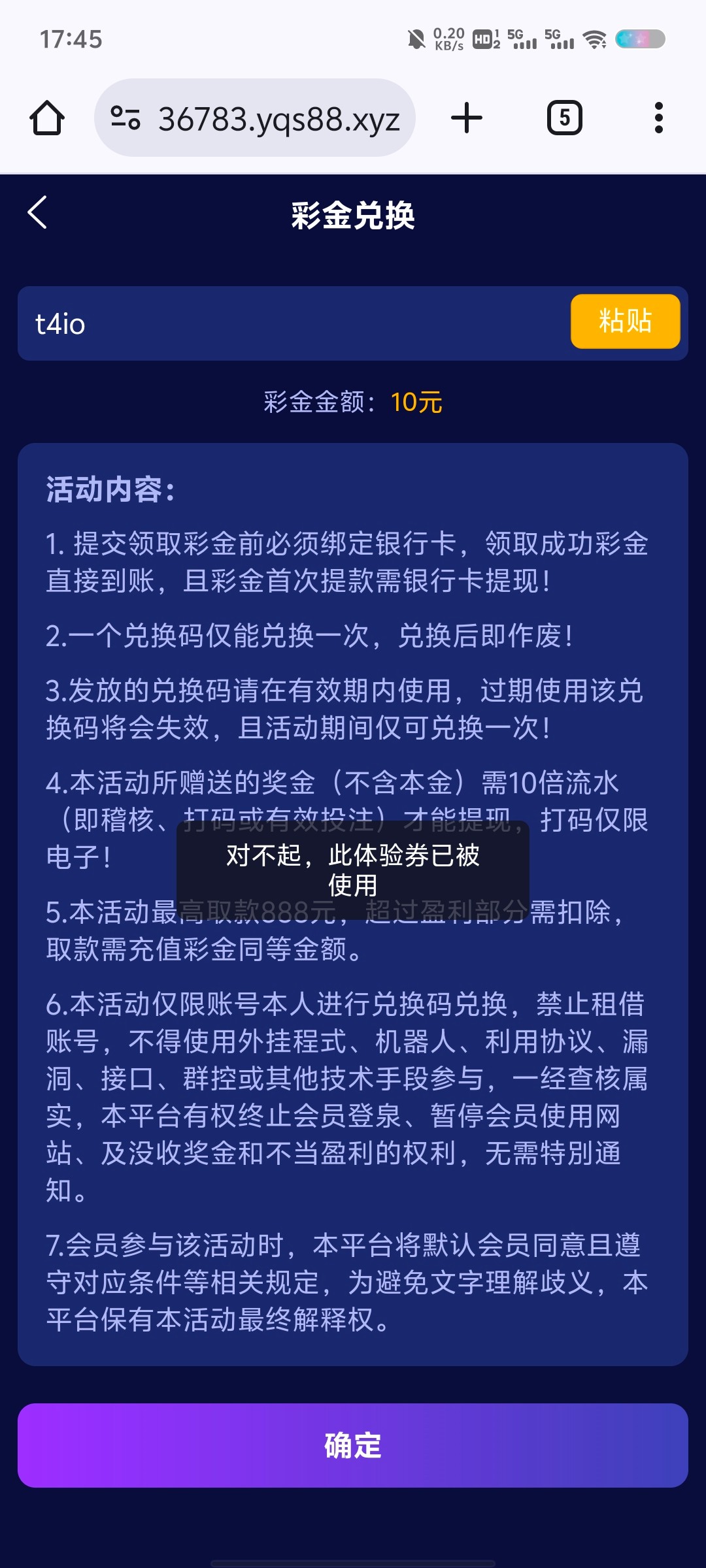This screenshot has height=1568, width=706.
Task: Open the tab switcher showing 5
Action: click(564, 118)
